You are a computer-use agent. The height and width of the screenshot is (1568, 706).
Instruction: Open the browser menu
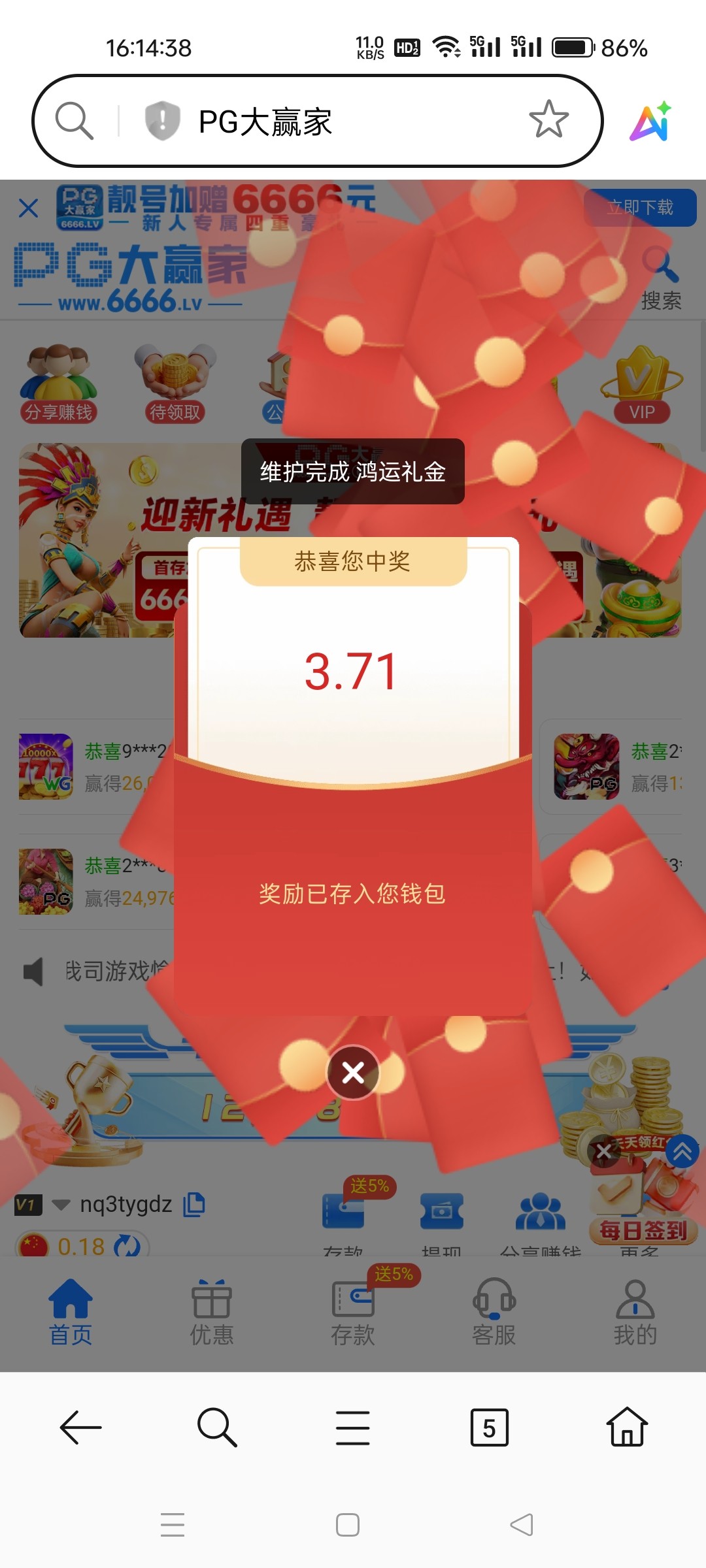point(353,1428)
